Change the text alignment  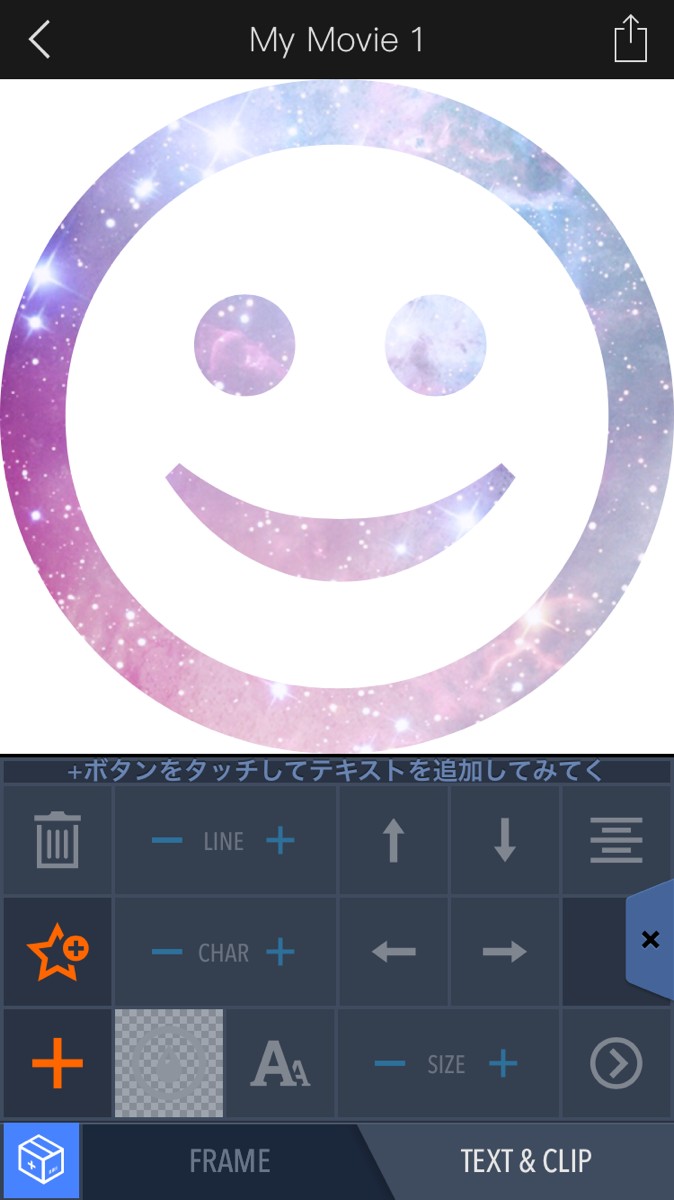click(x=616, y=841)
